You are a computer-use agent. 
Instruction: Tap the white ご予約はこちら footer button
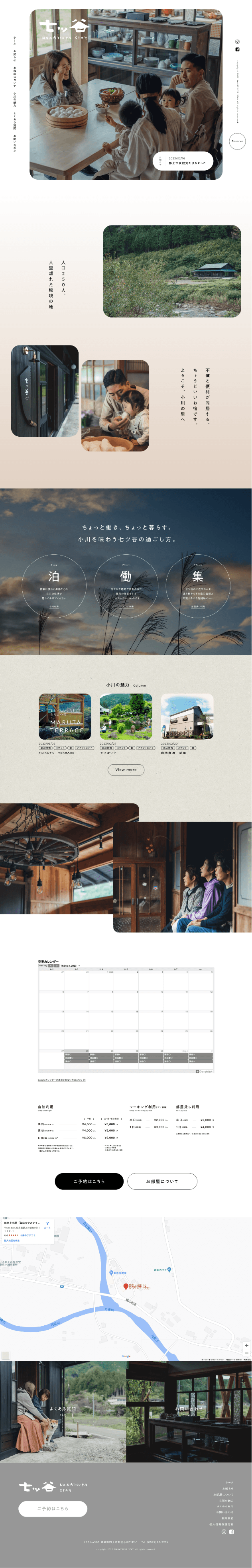[53, 1509]
